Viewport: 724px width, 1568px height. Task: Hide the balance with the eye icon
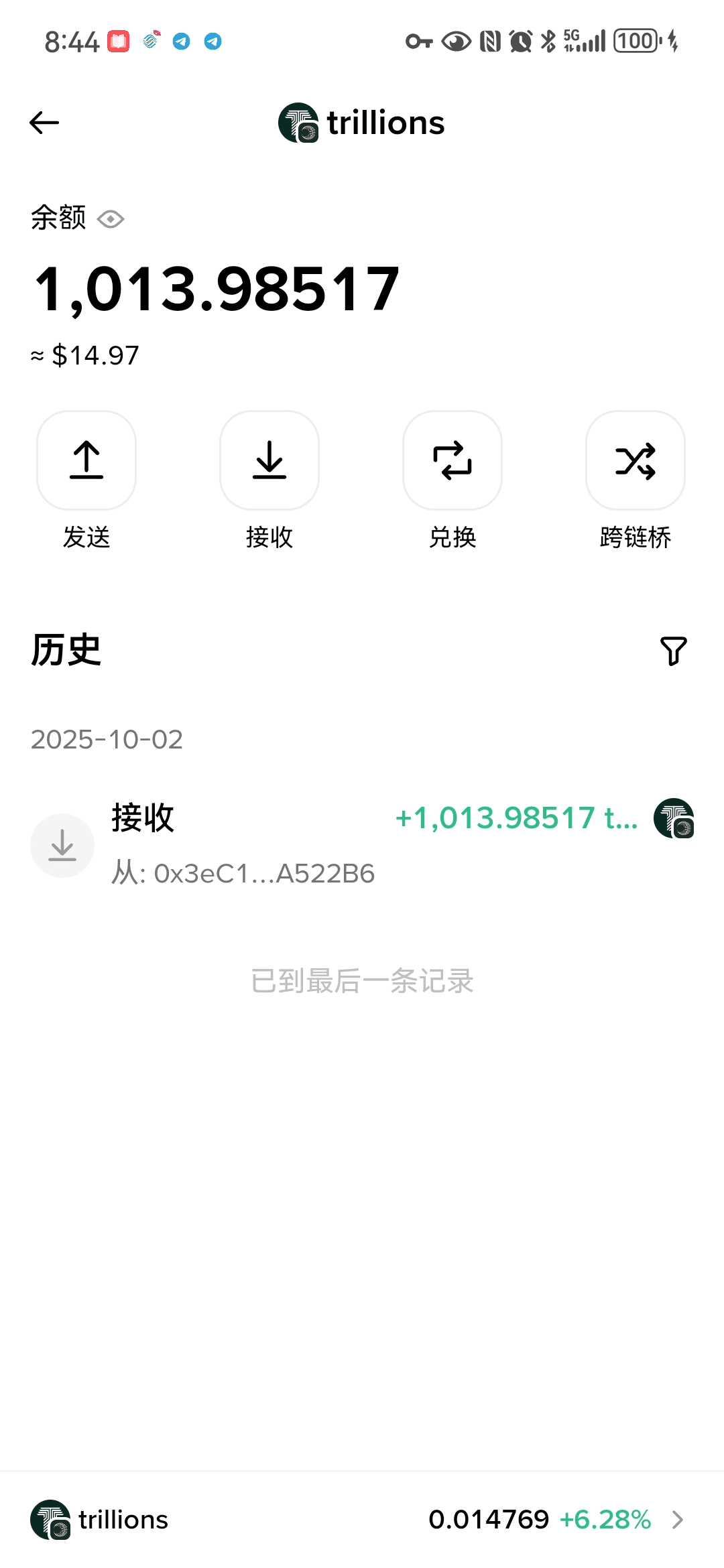(x=111, y=219)
